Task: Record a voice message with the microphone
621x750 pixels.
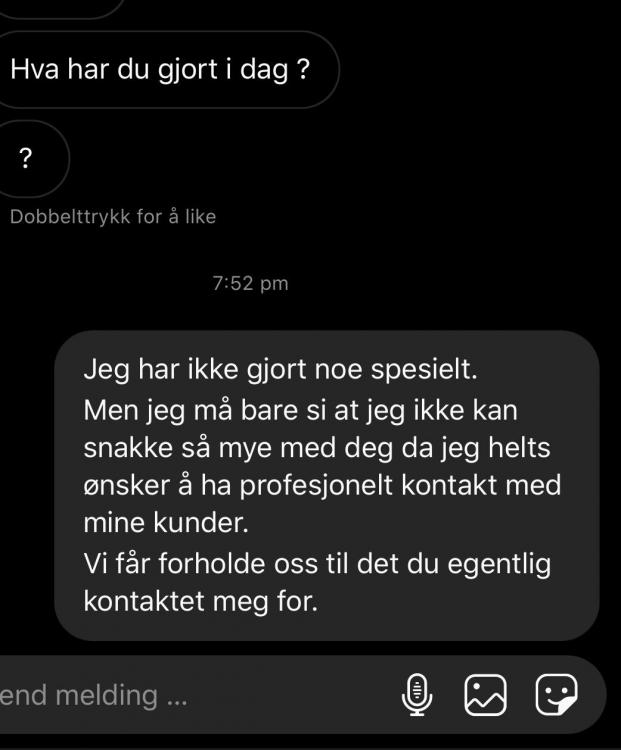Action: coord(416,694)
